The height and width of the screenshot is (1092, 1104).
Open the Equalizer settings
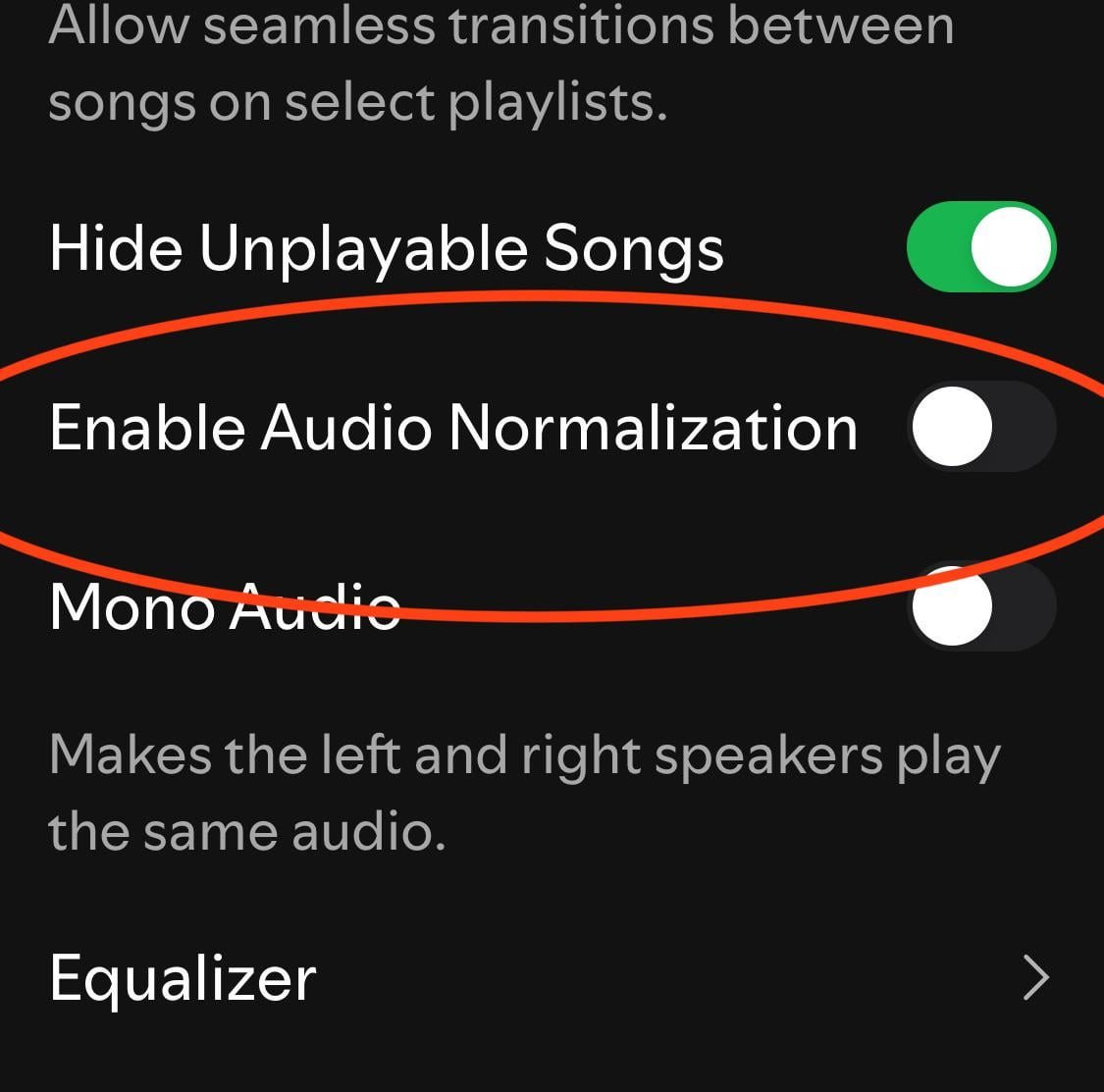550,977
